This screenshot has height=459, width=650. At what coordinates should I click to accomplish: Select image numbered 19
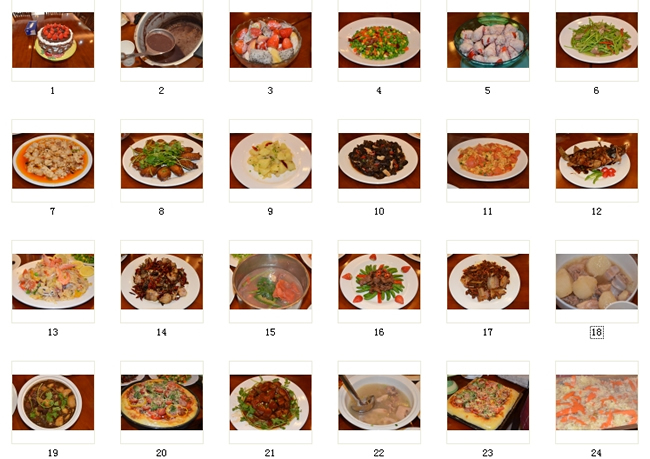pos(53,402)
